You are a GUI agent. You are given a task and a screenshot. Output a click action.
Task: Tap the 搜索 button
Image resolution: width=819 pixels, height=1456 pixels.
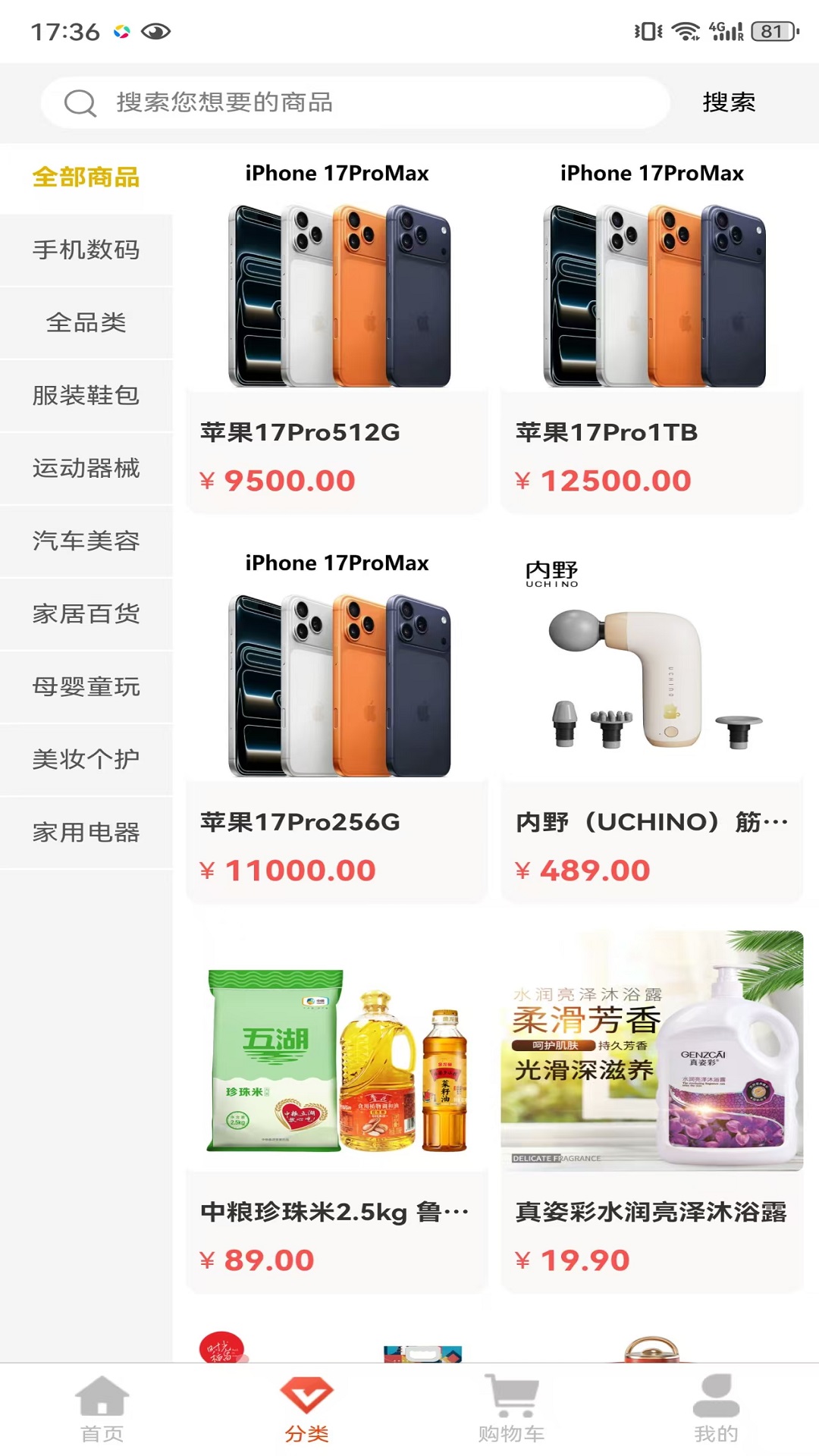729,102
